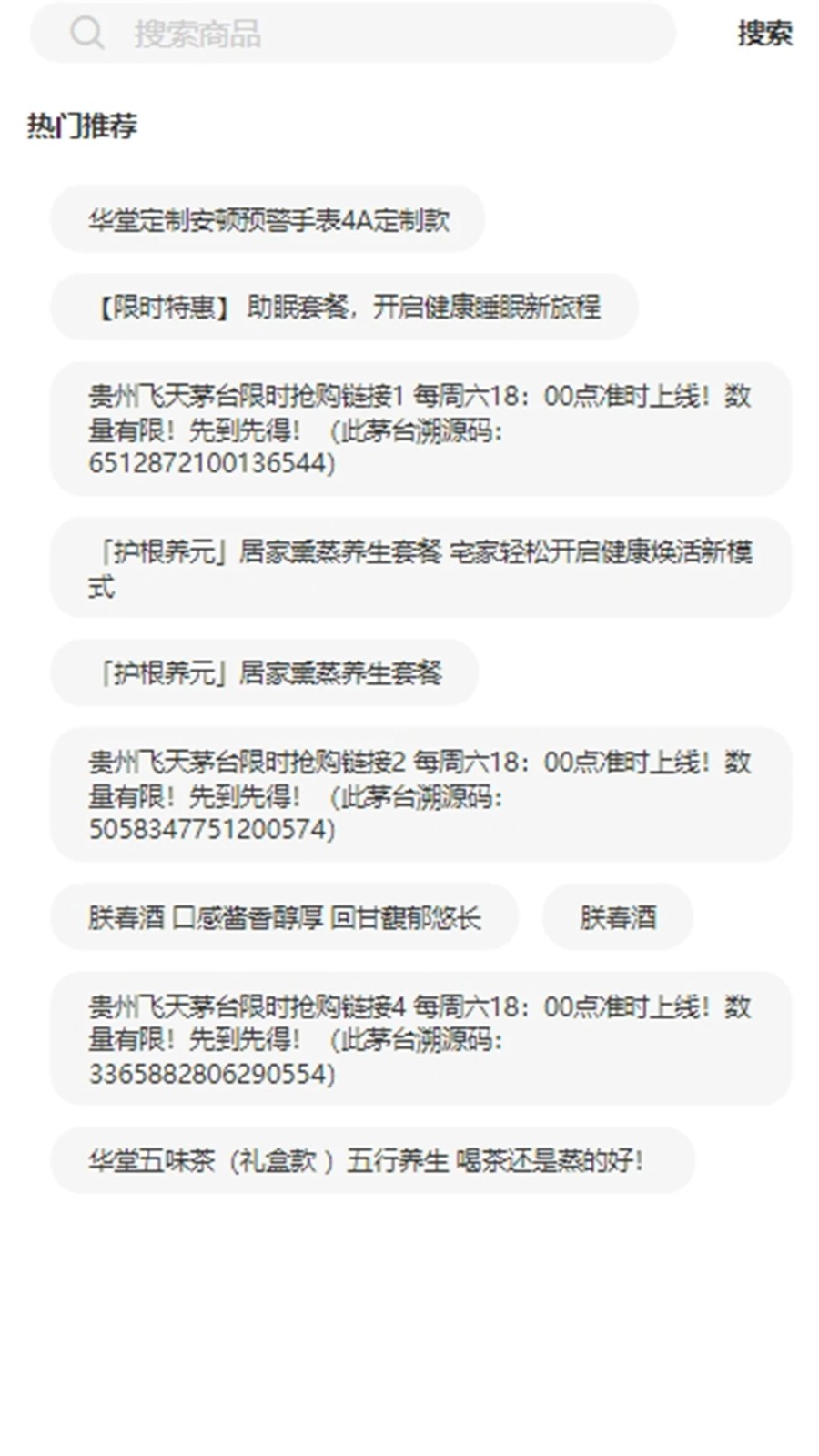Select the 朕春酒 口感酱香醇厚 chip
The image size is (819, 1456).
point(284,917)
